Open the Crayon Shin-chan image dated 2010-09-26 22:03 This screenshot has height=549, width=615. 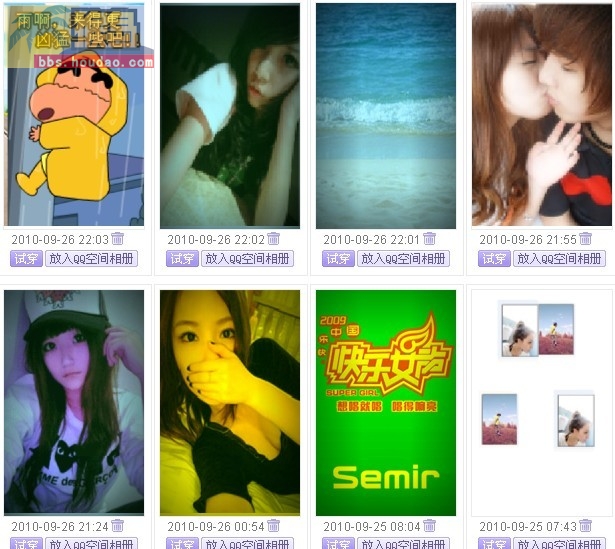point(74,115)
